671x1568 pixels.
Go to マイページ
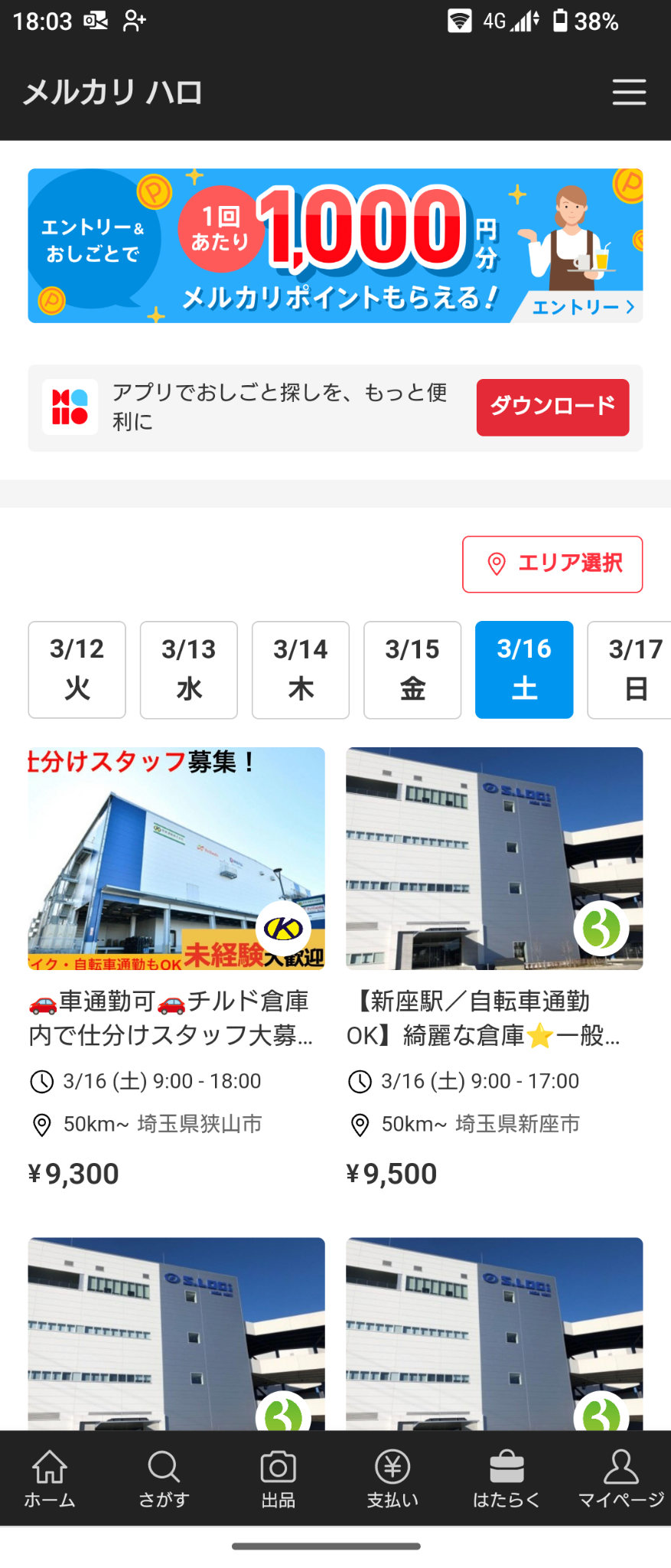click(x=621, y=1478)
